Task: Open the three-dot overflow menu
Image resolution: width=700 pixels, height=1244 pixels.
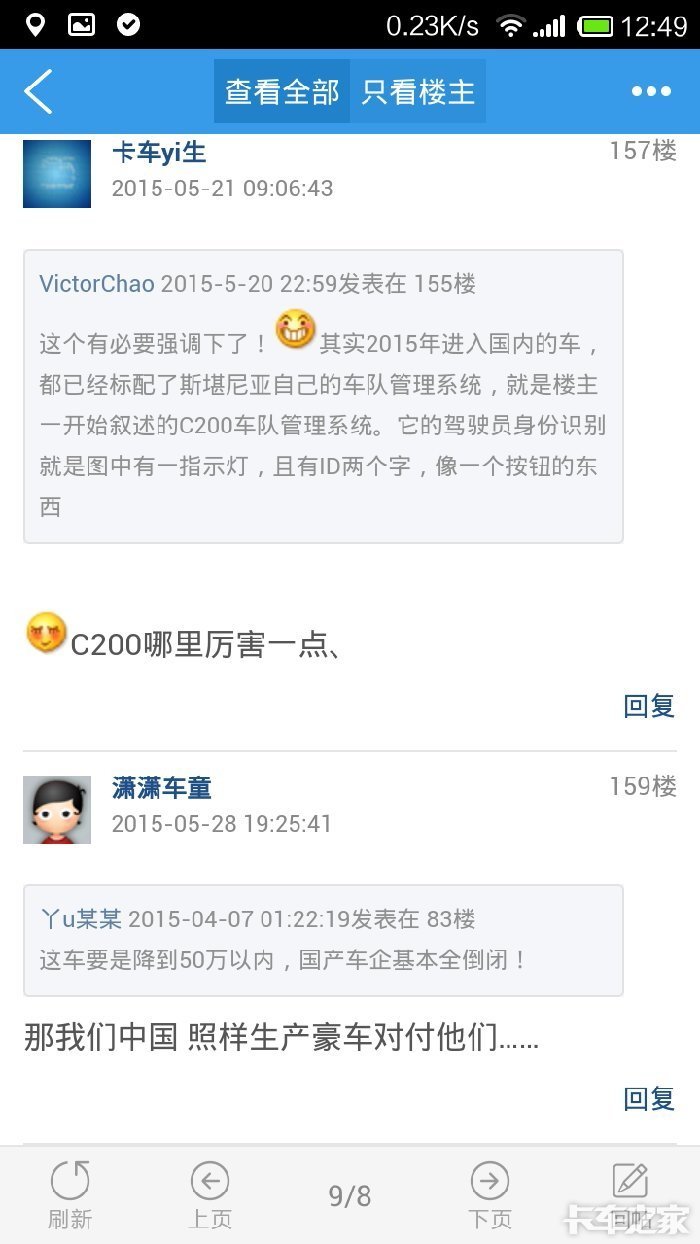Action: [x=651, y=92]
